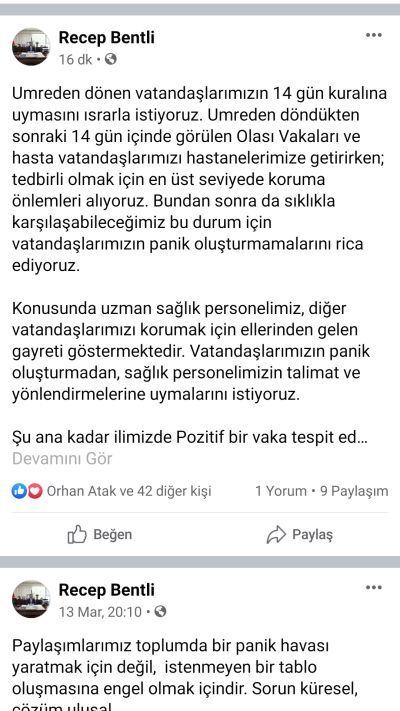The width and height of the screenshot is (400, 711).
Task: View the 9 Paylaşım shares list
Action: [x=354, y=491]
